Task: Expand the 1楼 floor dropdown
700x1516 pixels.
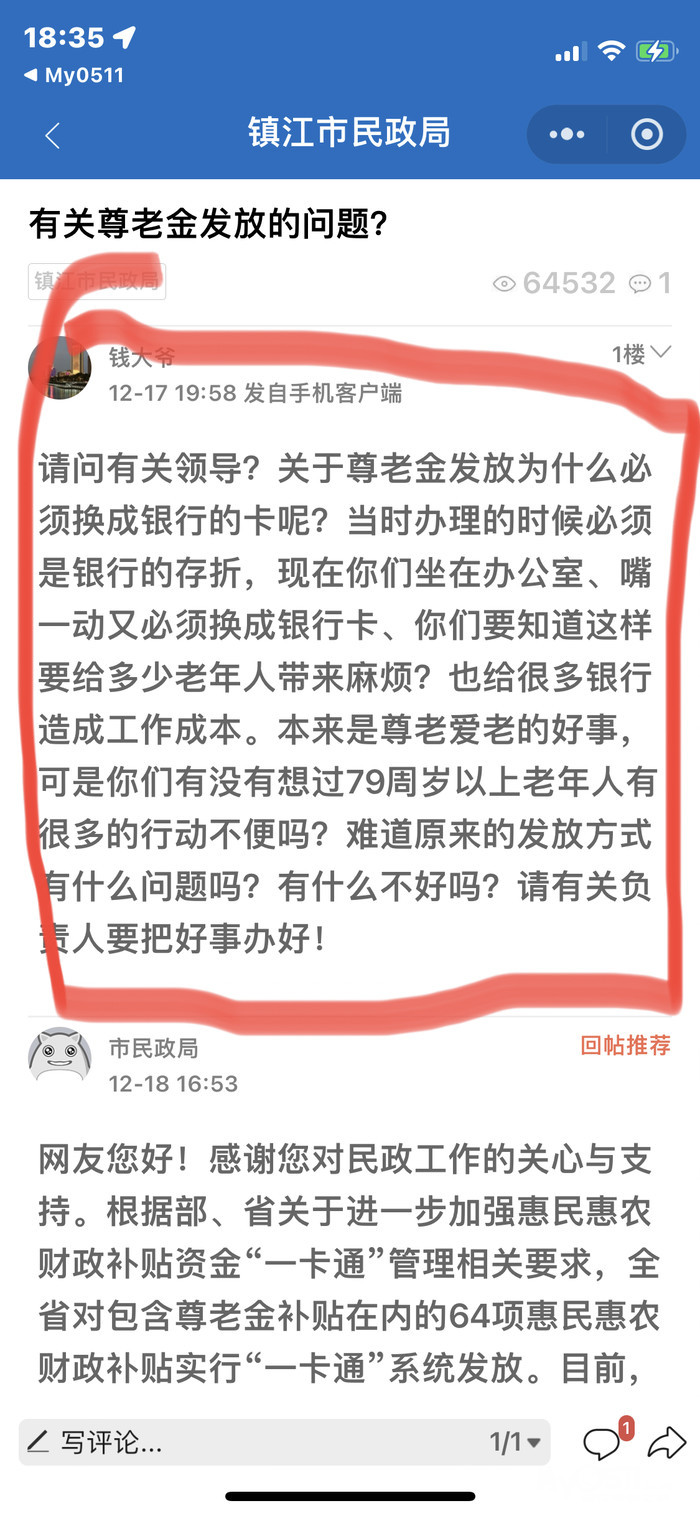Action: click(641, 353)
